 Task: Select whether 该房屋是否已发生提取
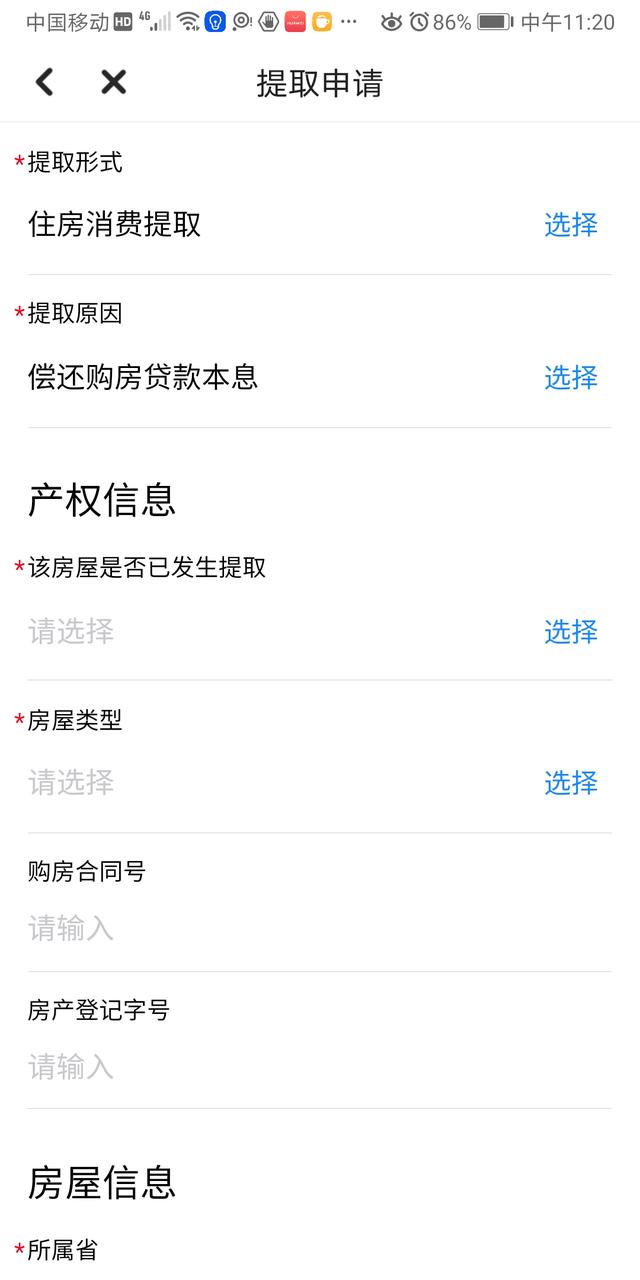click(570, 631)
